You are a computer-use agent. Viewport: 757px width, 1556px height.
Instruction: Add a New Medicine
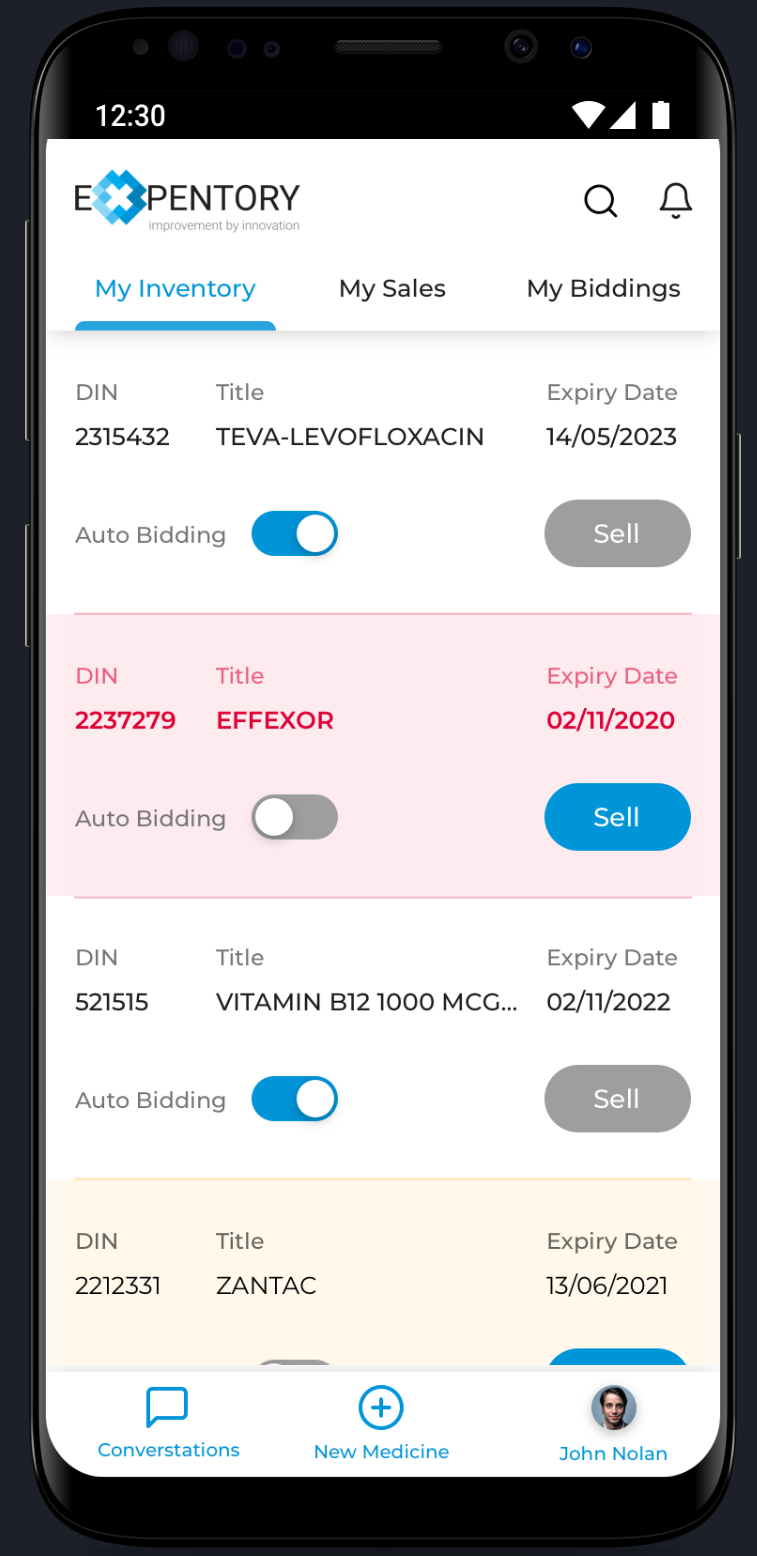[381, 1423]
